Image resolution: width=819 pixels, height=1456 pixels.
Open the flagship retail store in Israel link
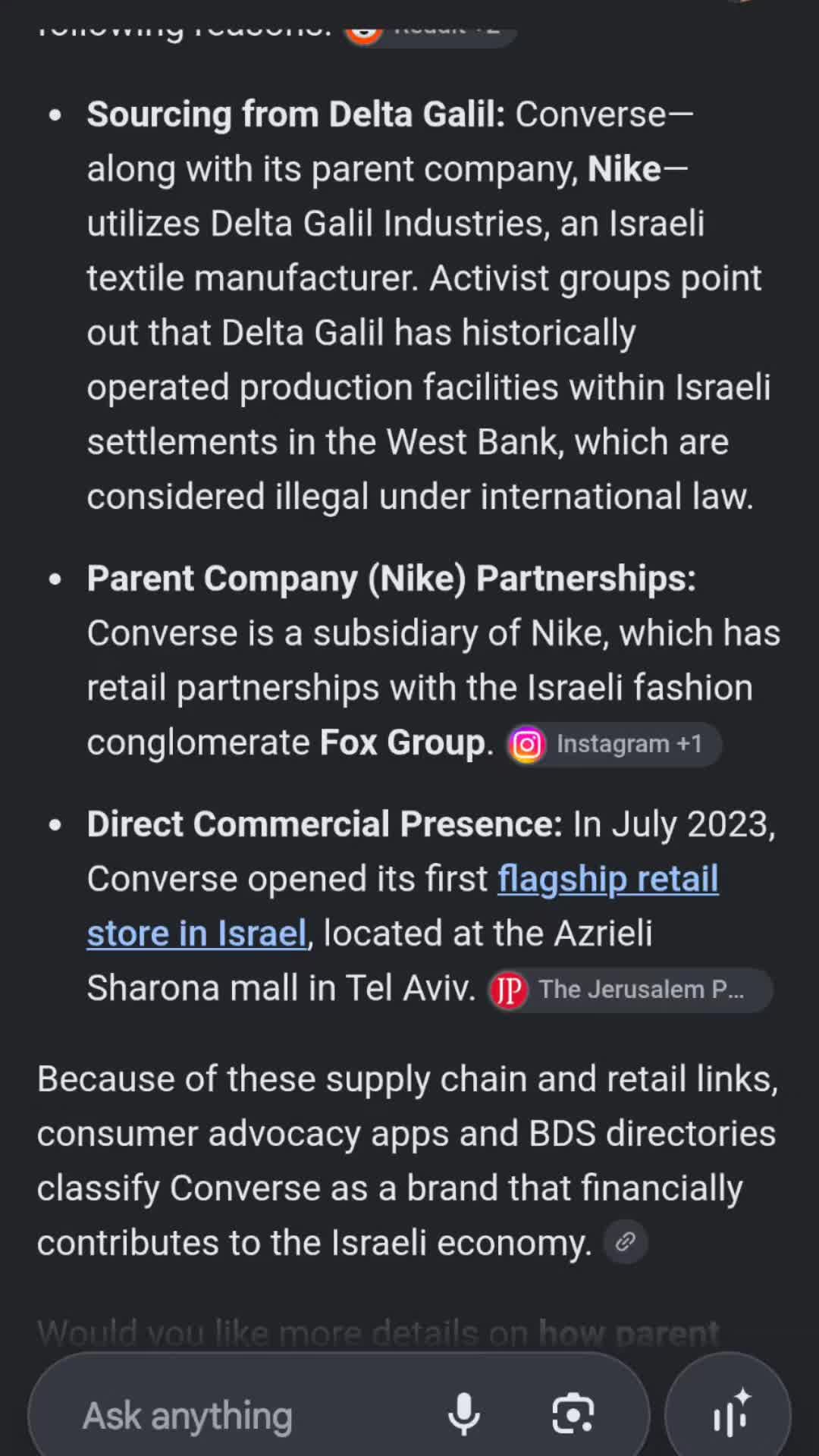pos(403,906)
